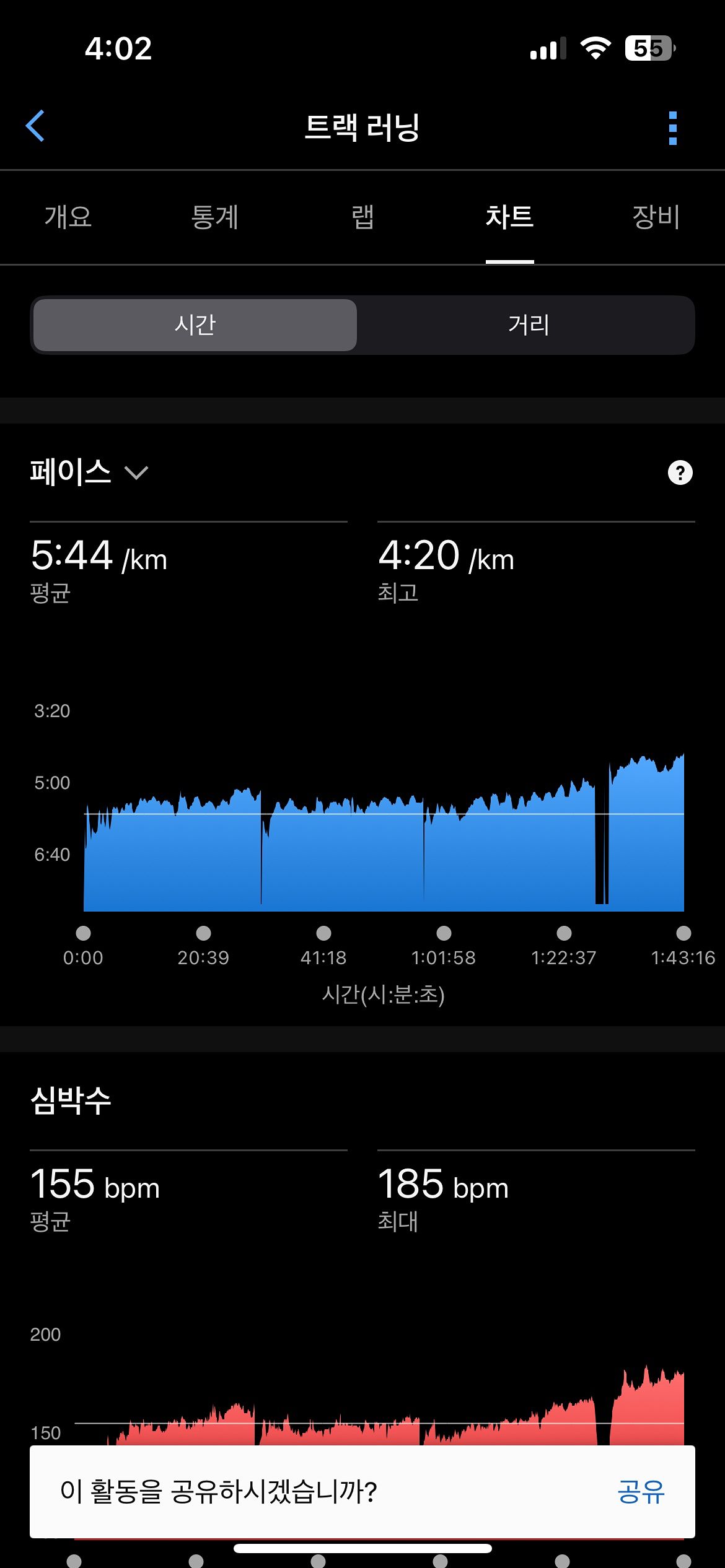The height and width of the screenshot is (1568, 725).
Task: Tap the pace chart average line
Action: tap(372, 814)
